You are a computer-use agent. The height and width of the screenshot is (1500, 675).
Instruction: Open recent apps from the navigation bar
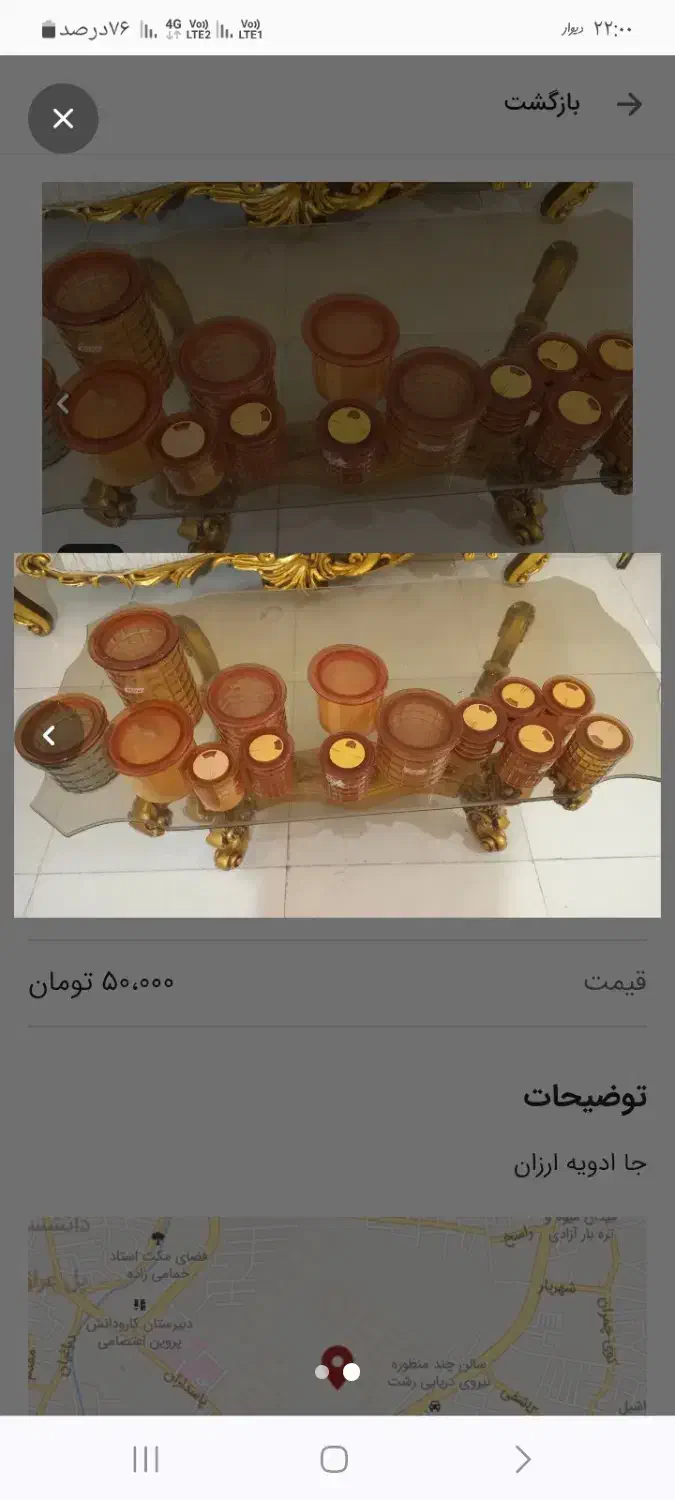click(x=146, y=1459)
